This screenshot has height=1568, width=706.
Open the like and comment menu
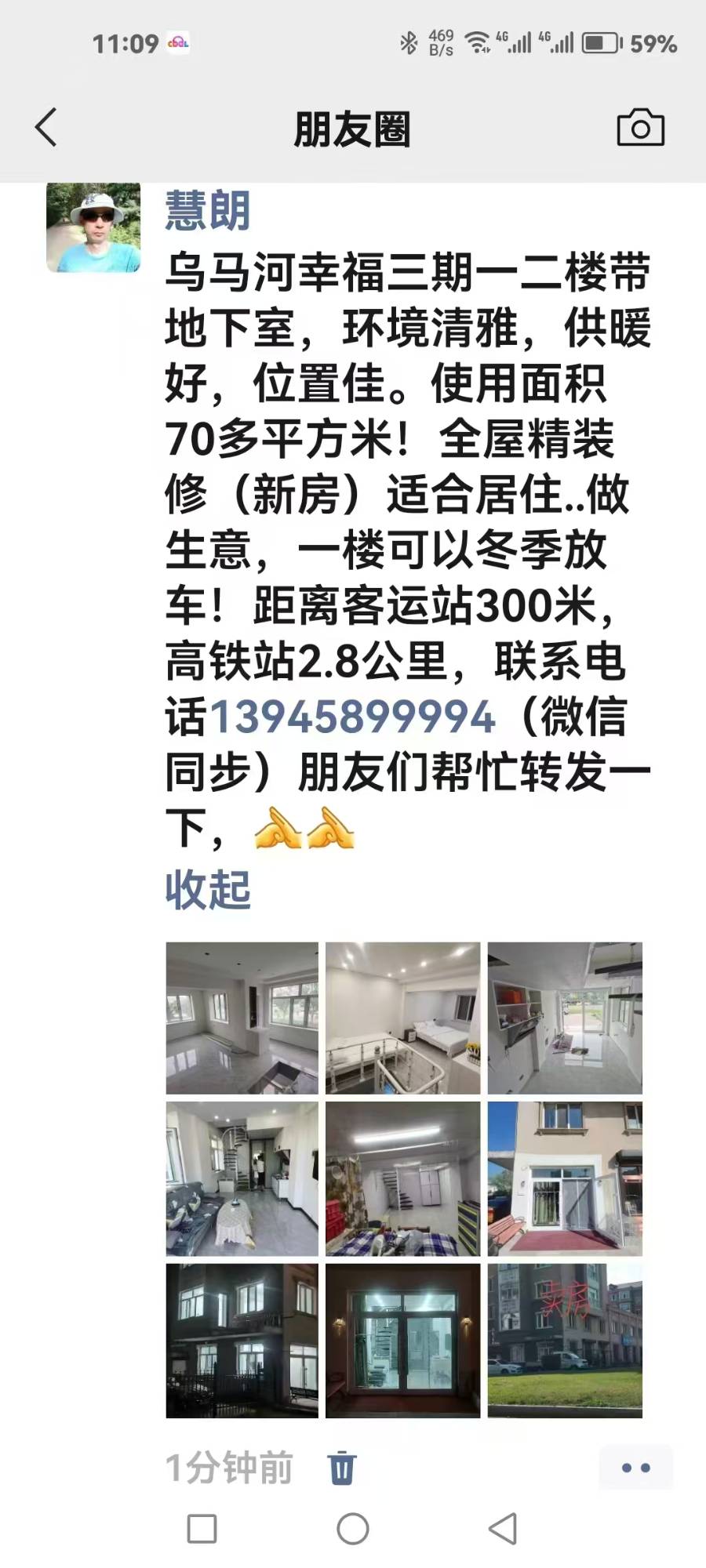point(635,1467)
